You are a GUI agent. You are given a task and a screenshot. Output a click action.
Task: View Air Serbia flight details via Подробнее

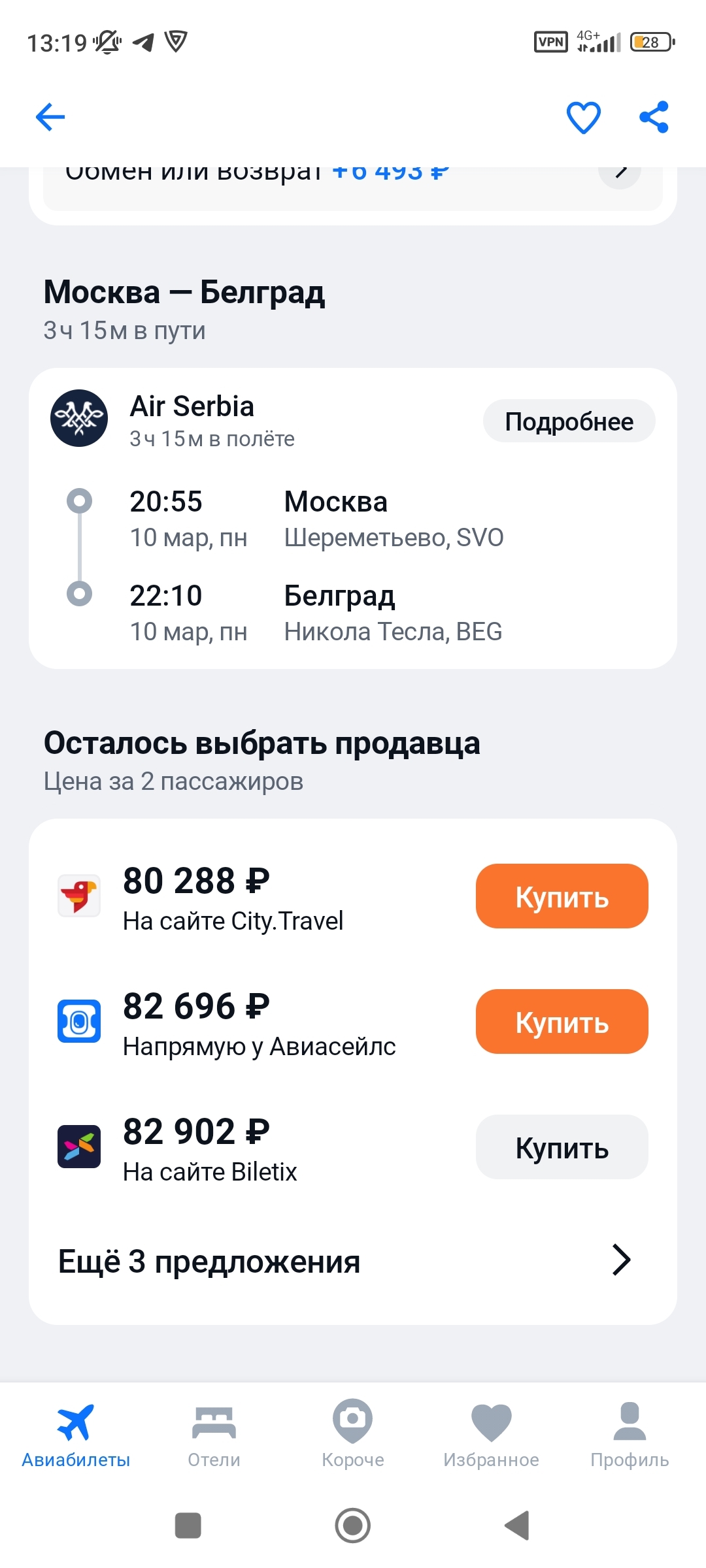pos(569,421)
